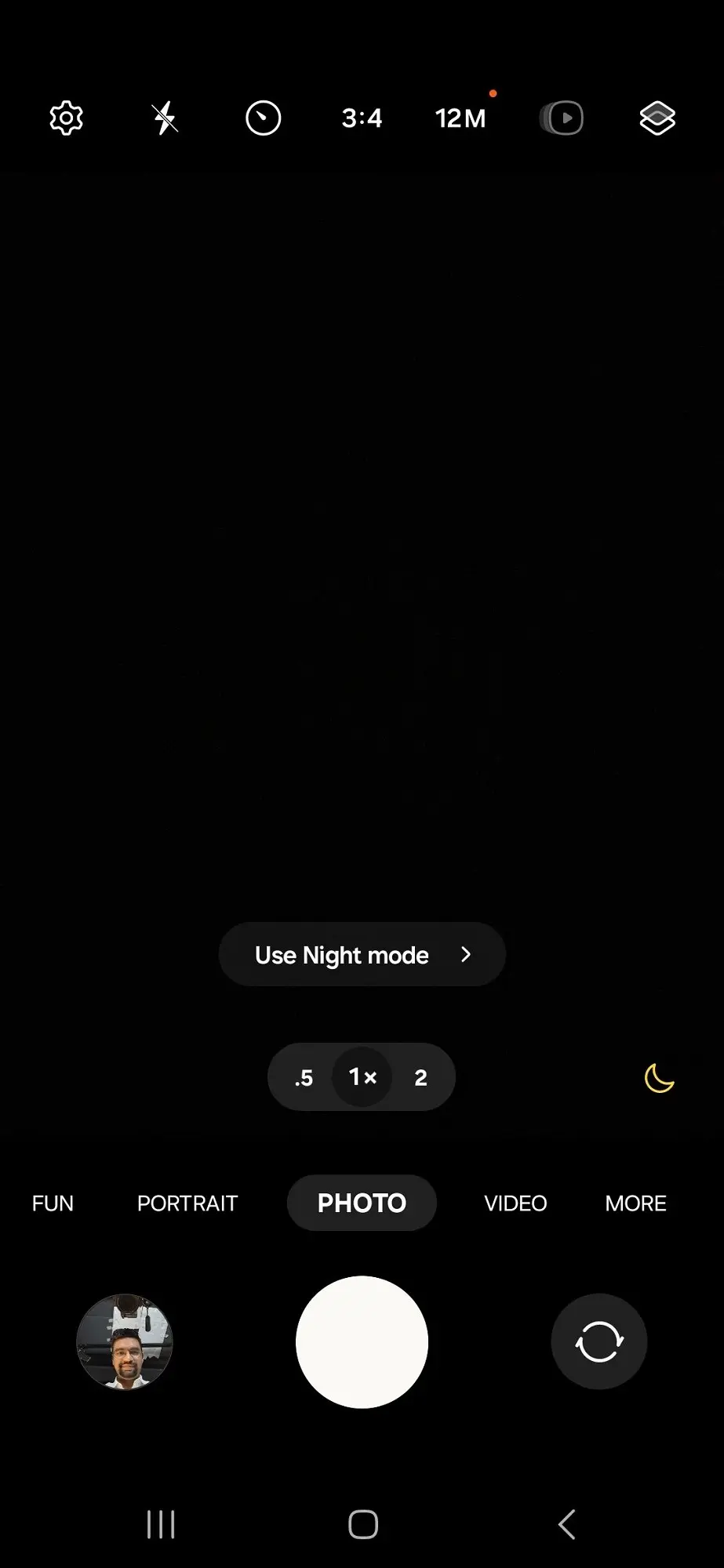The image size is (724, 1568).
Task: Tap Use Night mode suggestion
Action: tap(362, 954)
